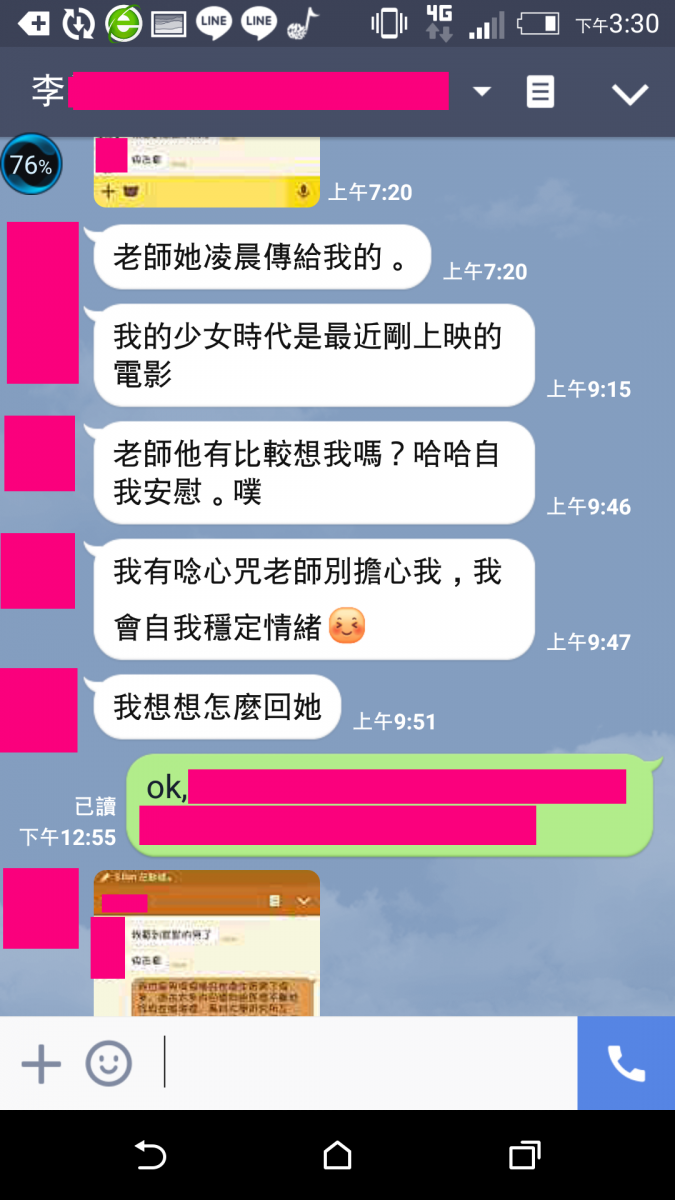Open the attachment plus menu
Screen dimensions: 675x1200
tap(41, 1064)
